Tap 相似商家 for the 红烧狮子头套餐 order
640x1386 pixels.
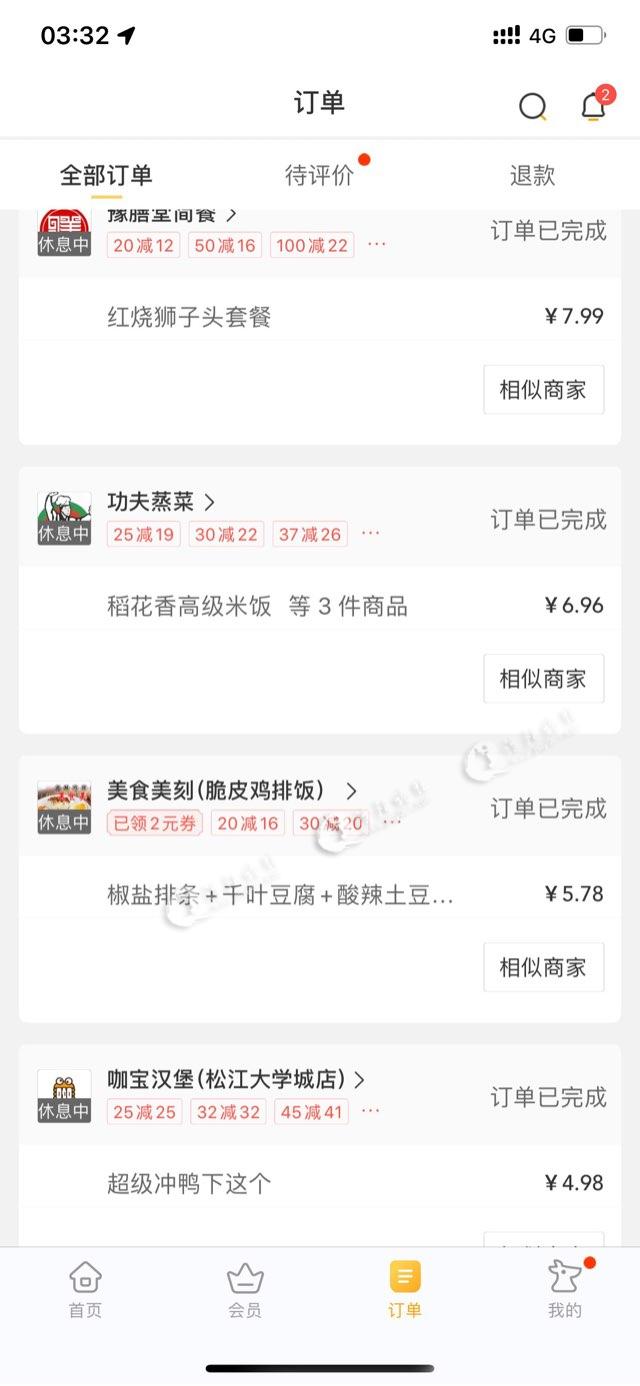543,390
